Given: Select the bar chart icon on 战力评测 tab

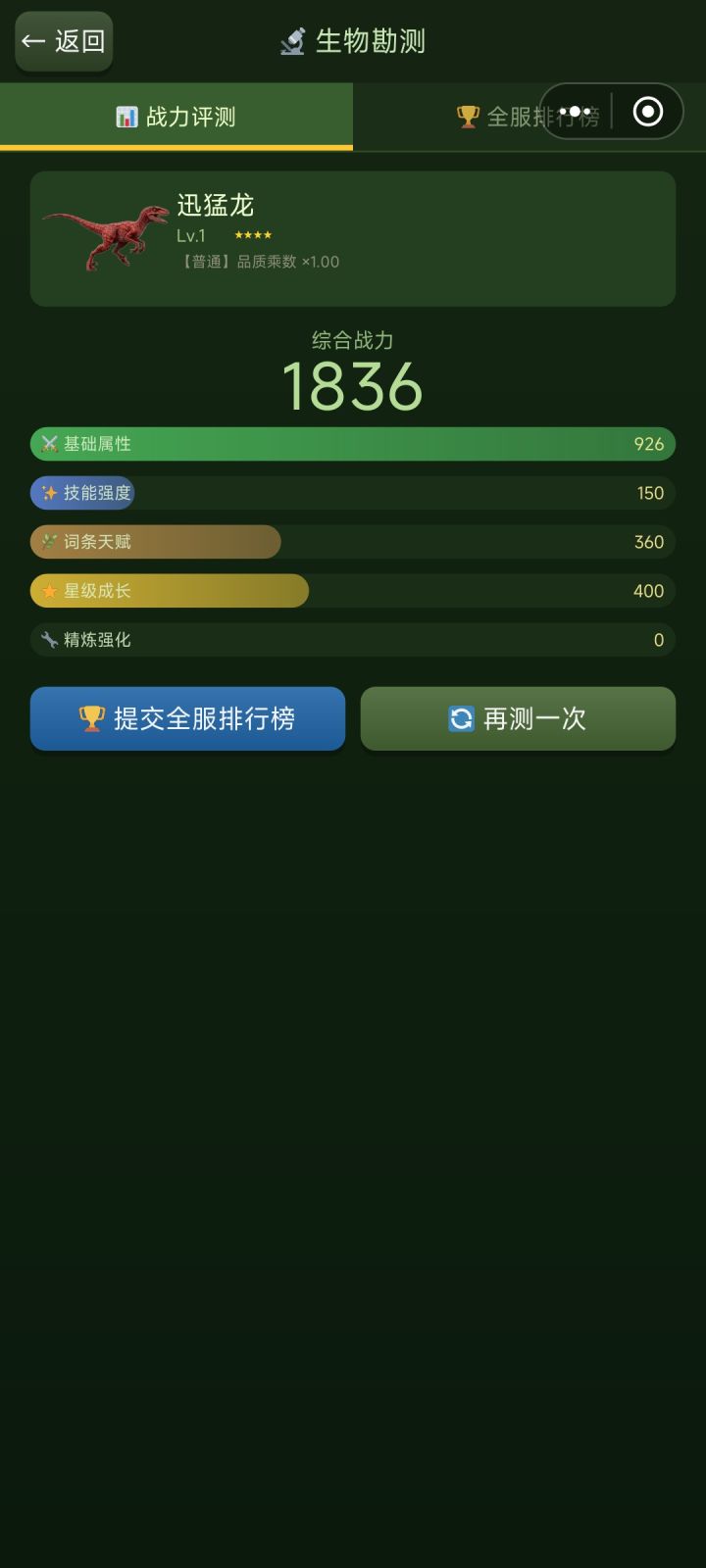Looking at the screenshot, I should coord(126,115).
